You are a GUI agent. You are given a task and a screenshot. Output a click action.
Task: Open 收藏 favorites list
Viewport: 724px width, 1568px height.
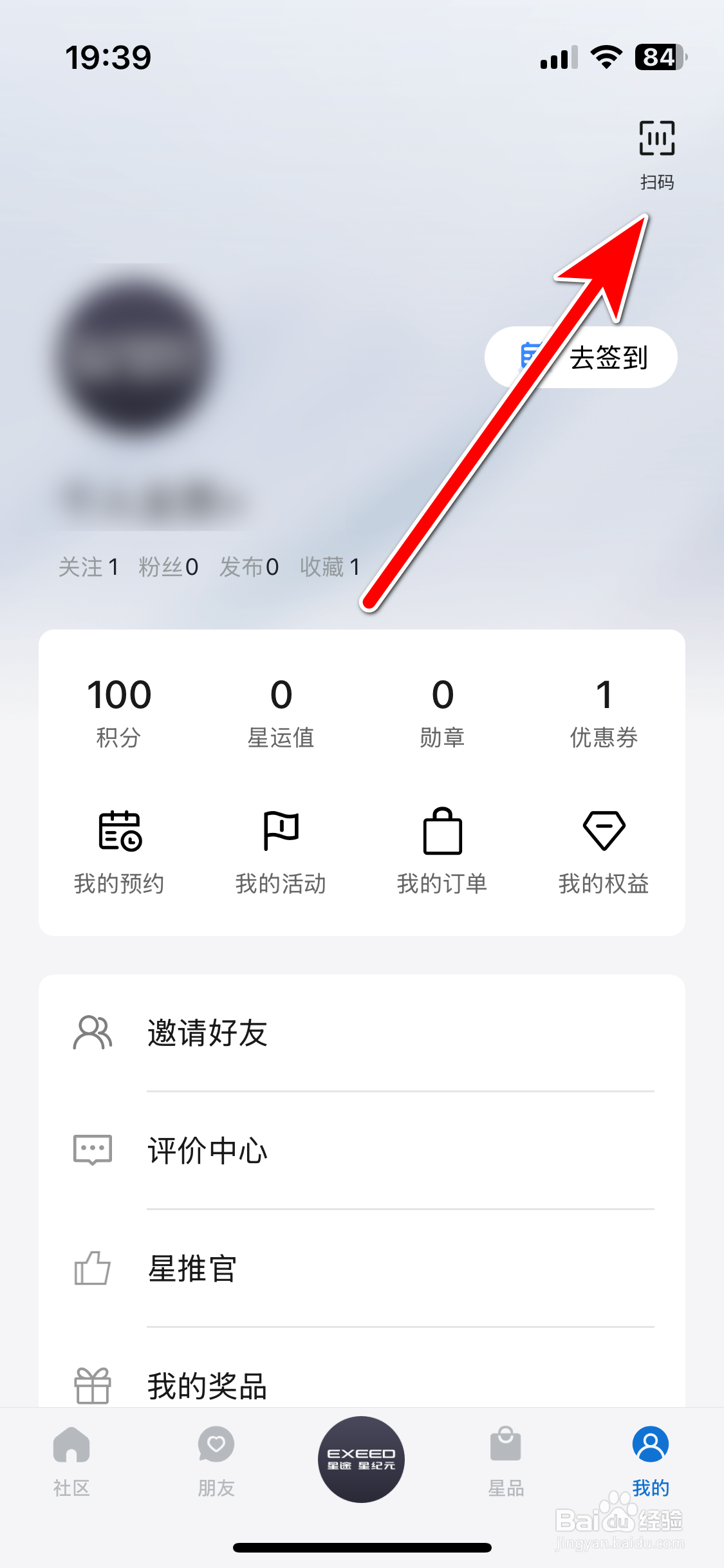coord(330,567)
